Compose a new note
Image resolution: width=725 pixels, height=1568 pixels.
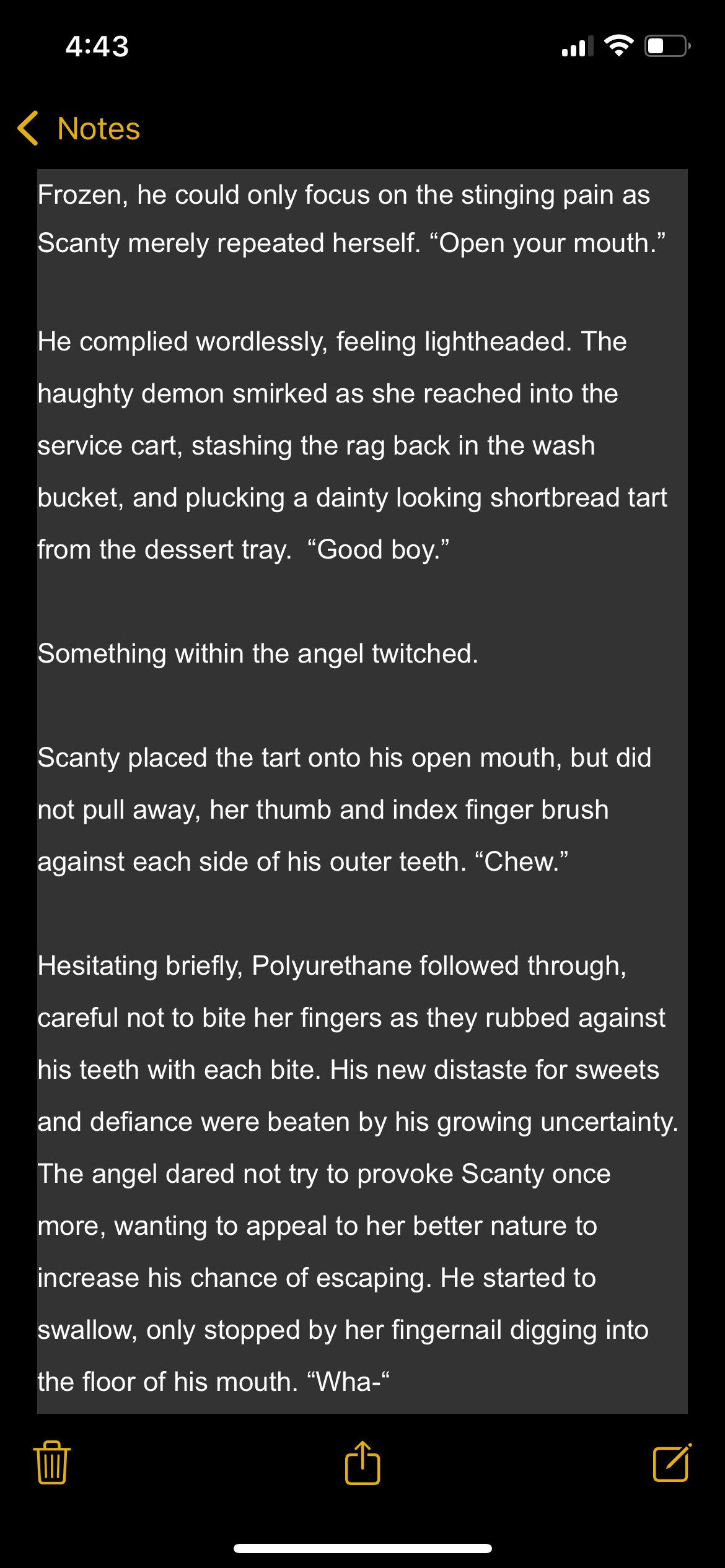[x=672, y=1463]
